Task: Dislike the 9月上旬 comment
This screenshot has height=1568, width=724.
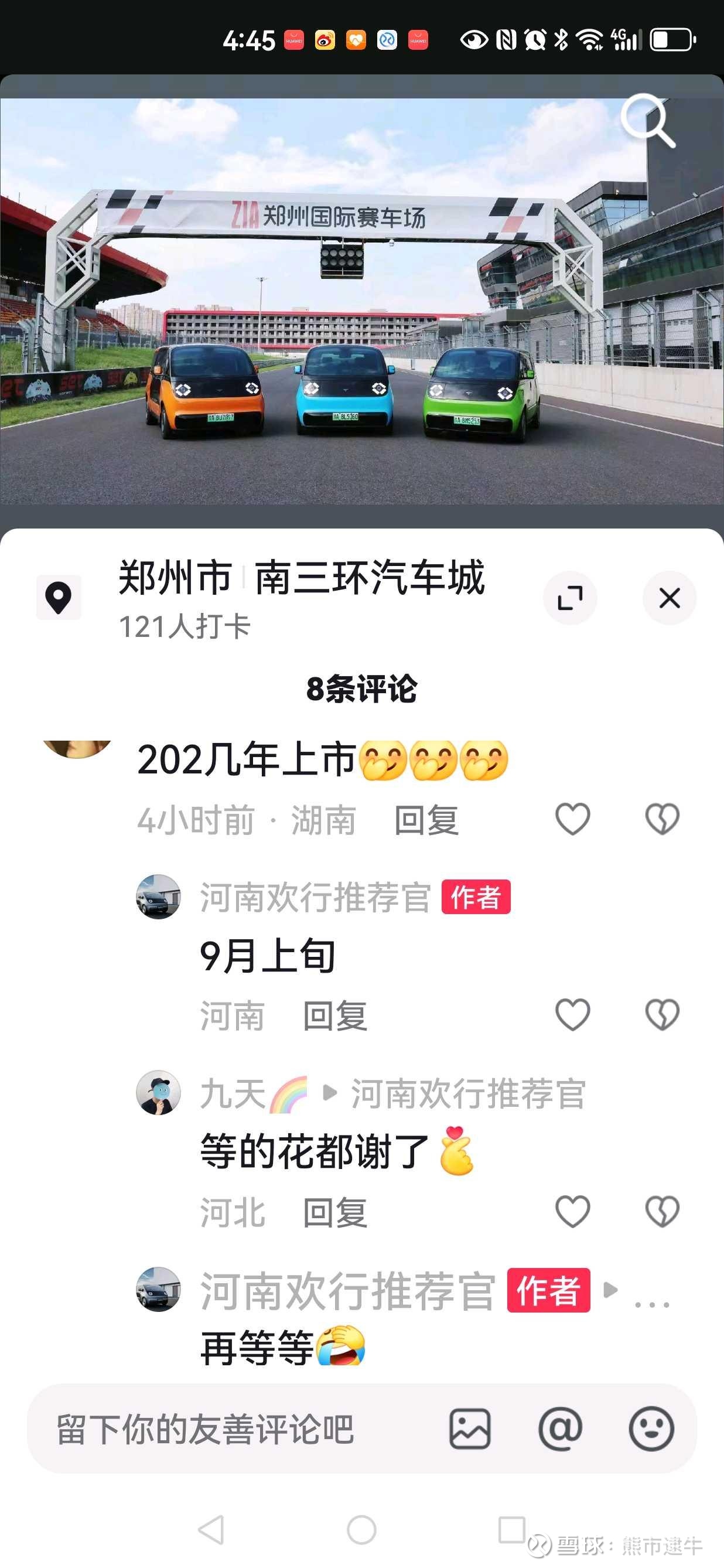Action: [662, 1015]
